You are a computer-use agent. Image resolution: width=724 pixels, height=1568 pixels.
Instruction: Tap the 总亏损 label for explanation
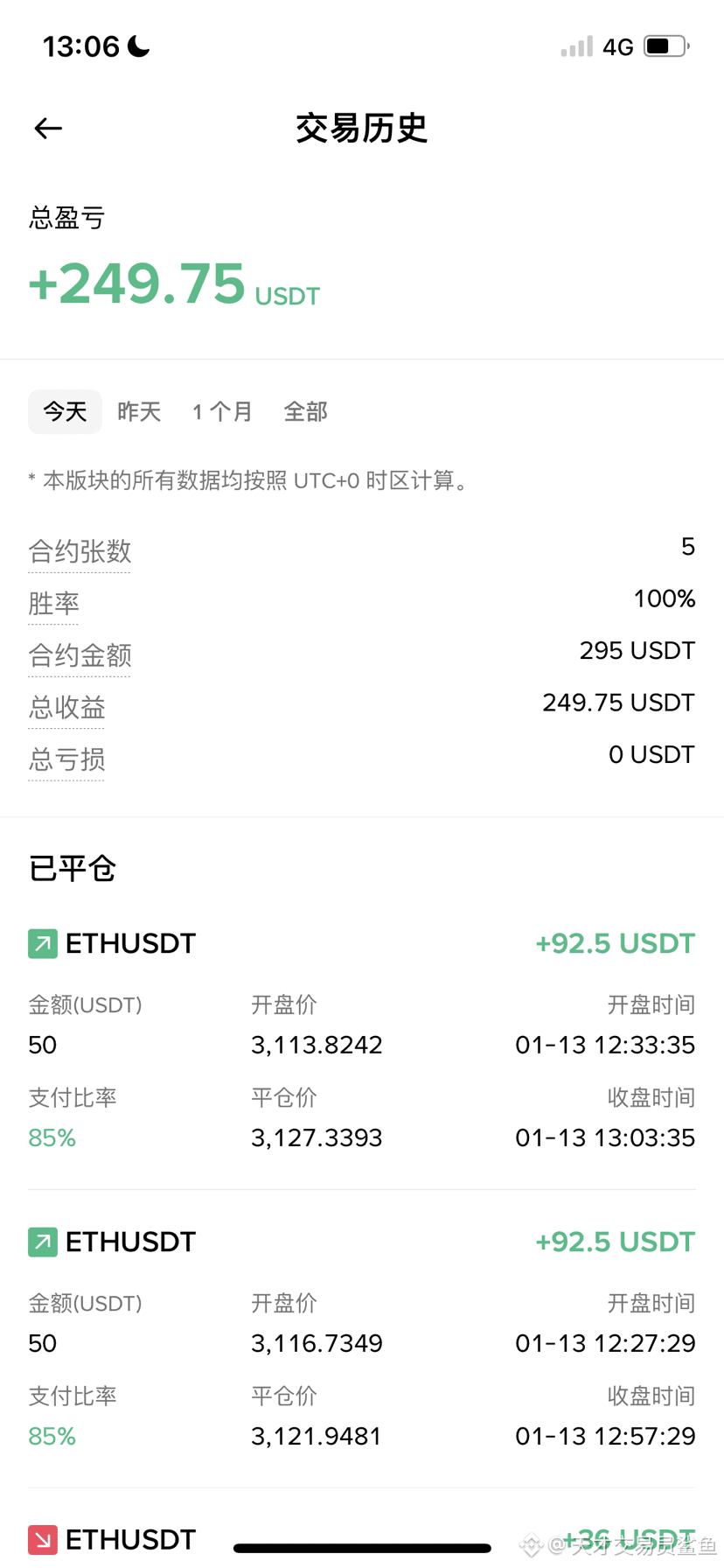(x=66, y=759)
